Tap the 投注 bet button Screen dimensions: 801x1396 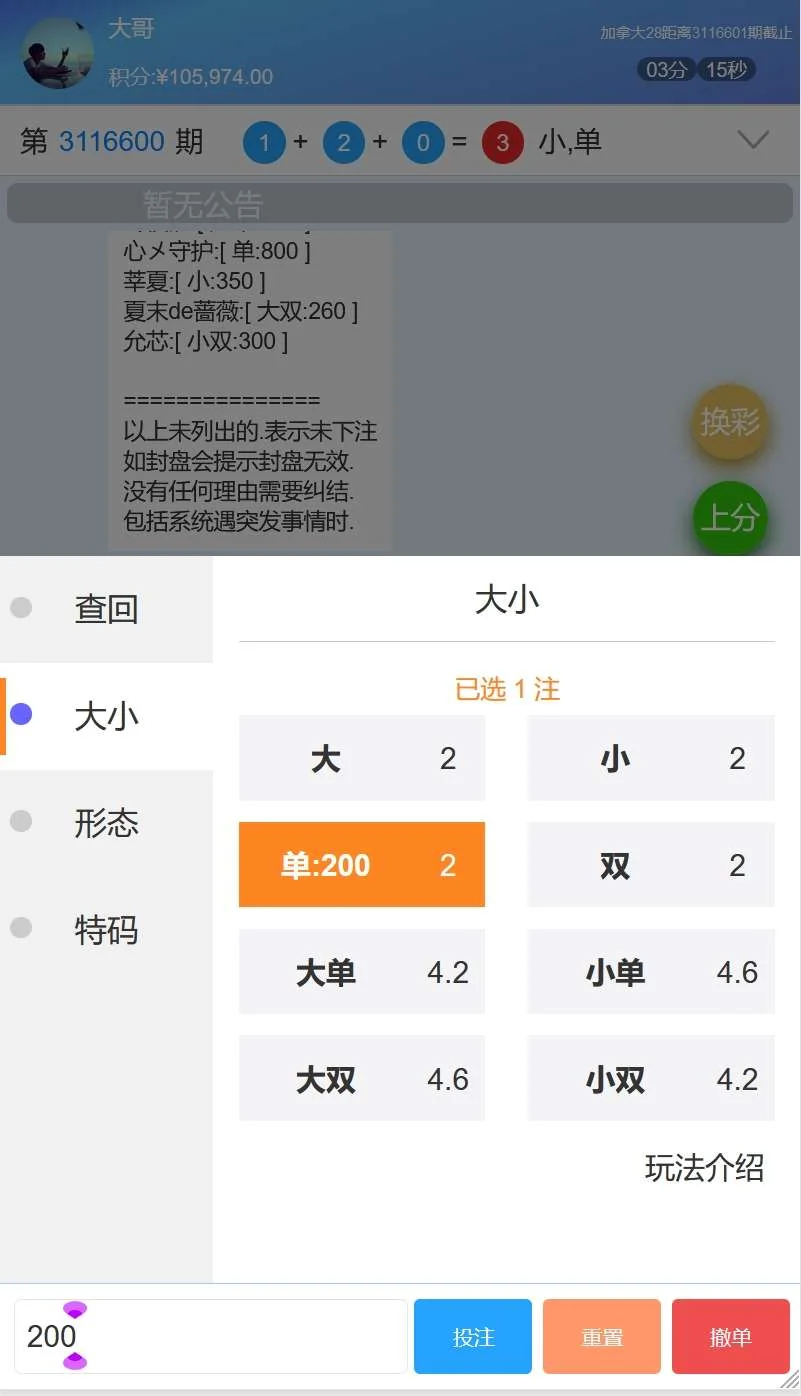pos(472,1336)
